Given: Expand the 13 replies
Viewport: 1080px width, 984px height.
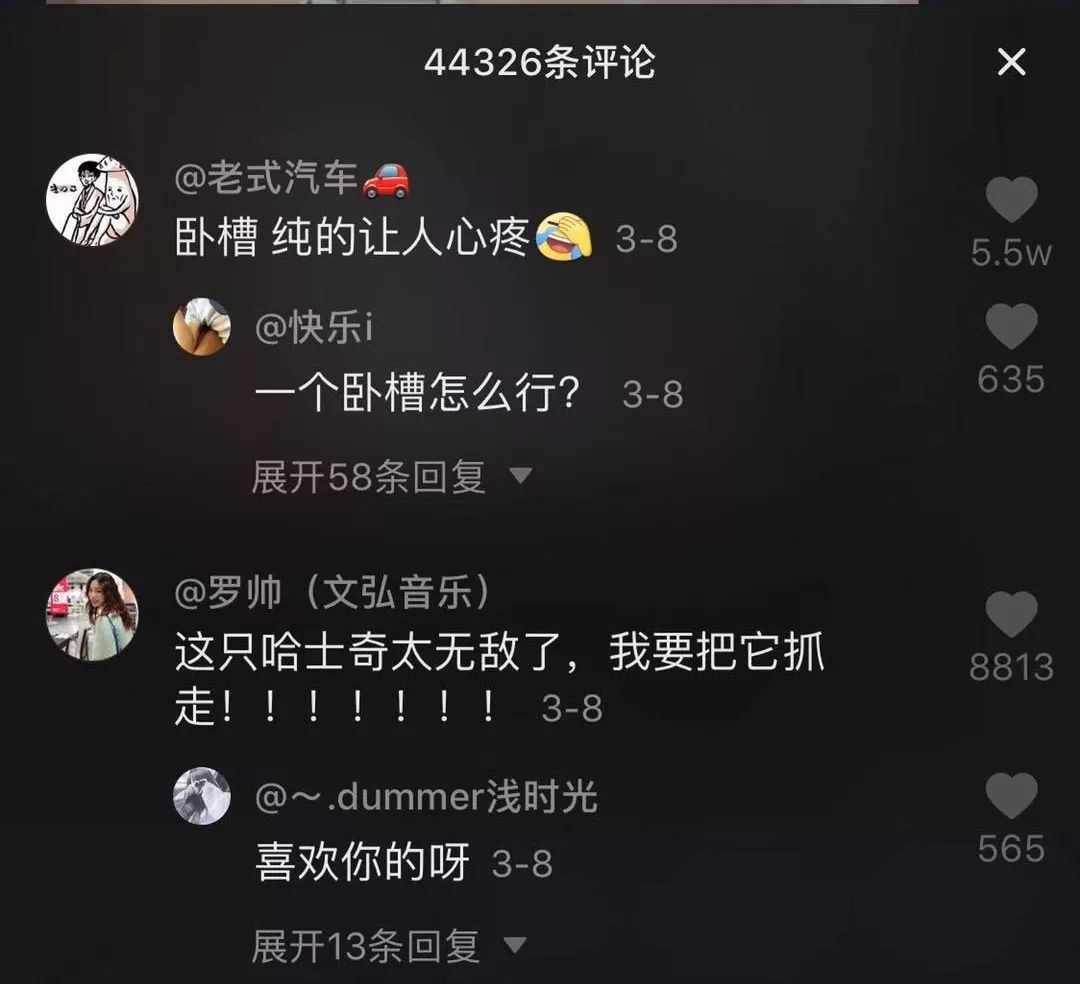Looking at the screenshot, I should [388, 945].
